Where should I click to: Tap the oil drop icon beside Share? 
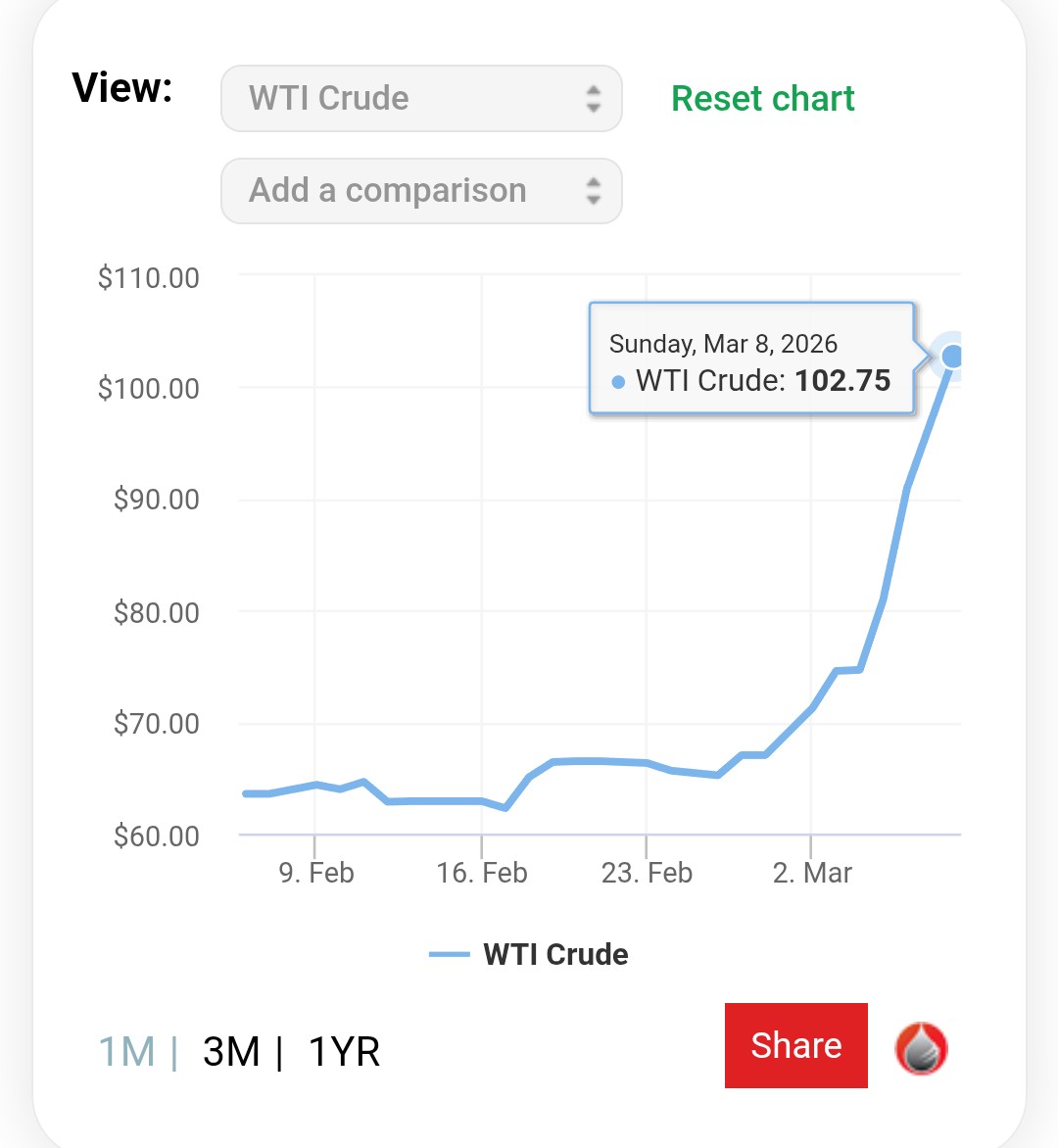click(921, 1048)
